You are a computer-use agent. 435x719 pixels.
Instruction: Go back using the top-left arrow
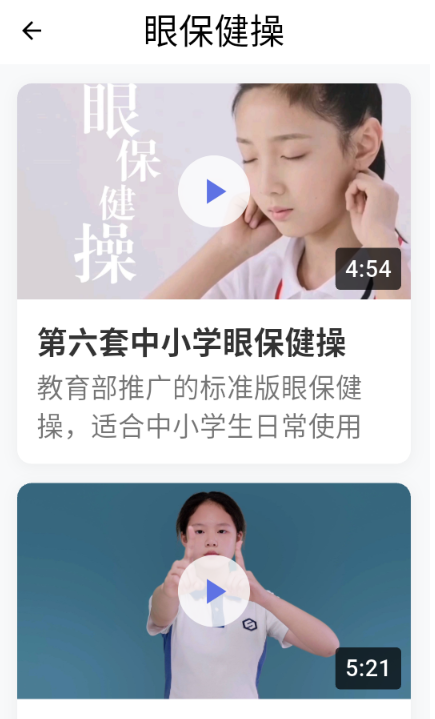32,31
